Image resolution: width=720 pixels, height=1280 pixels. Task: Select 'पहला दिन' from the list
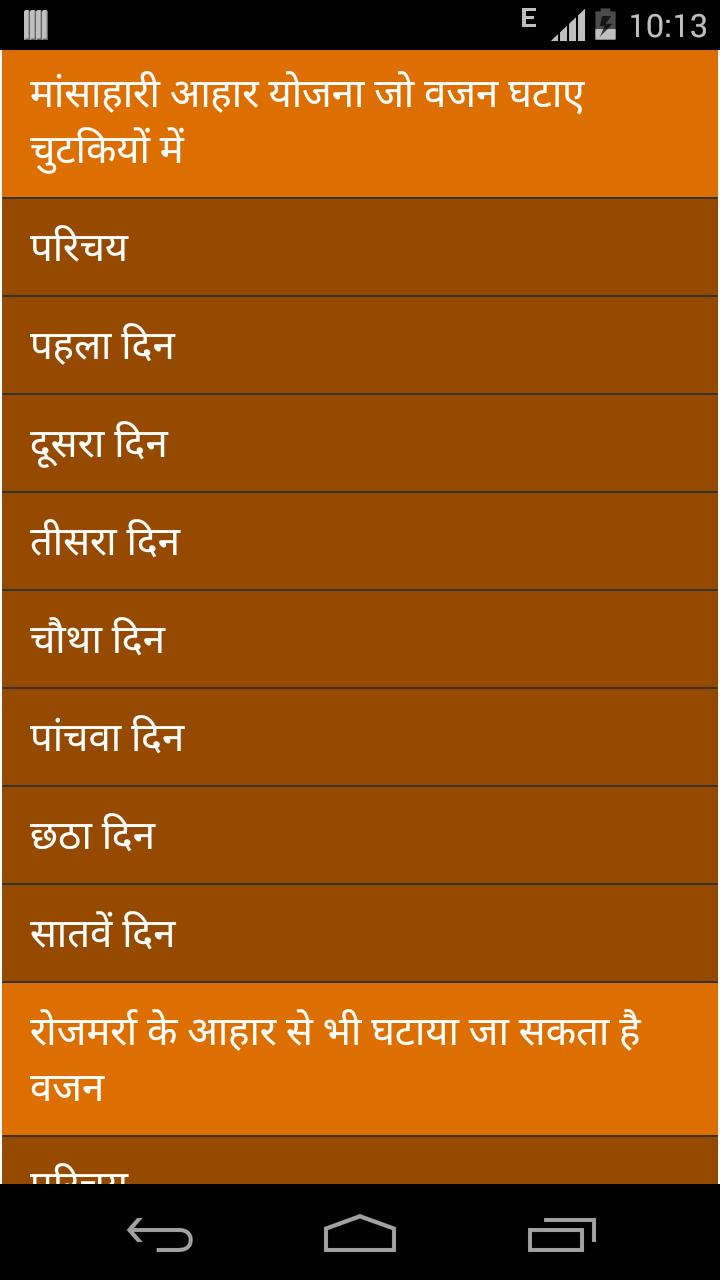pyautogui.click(x=360, y=345)
